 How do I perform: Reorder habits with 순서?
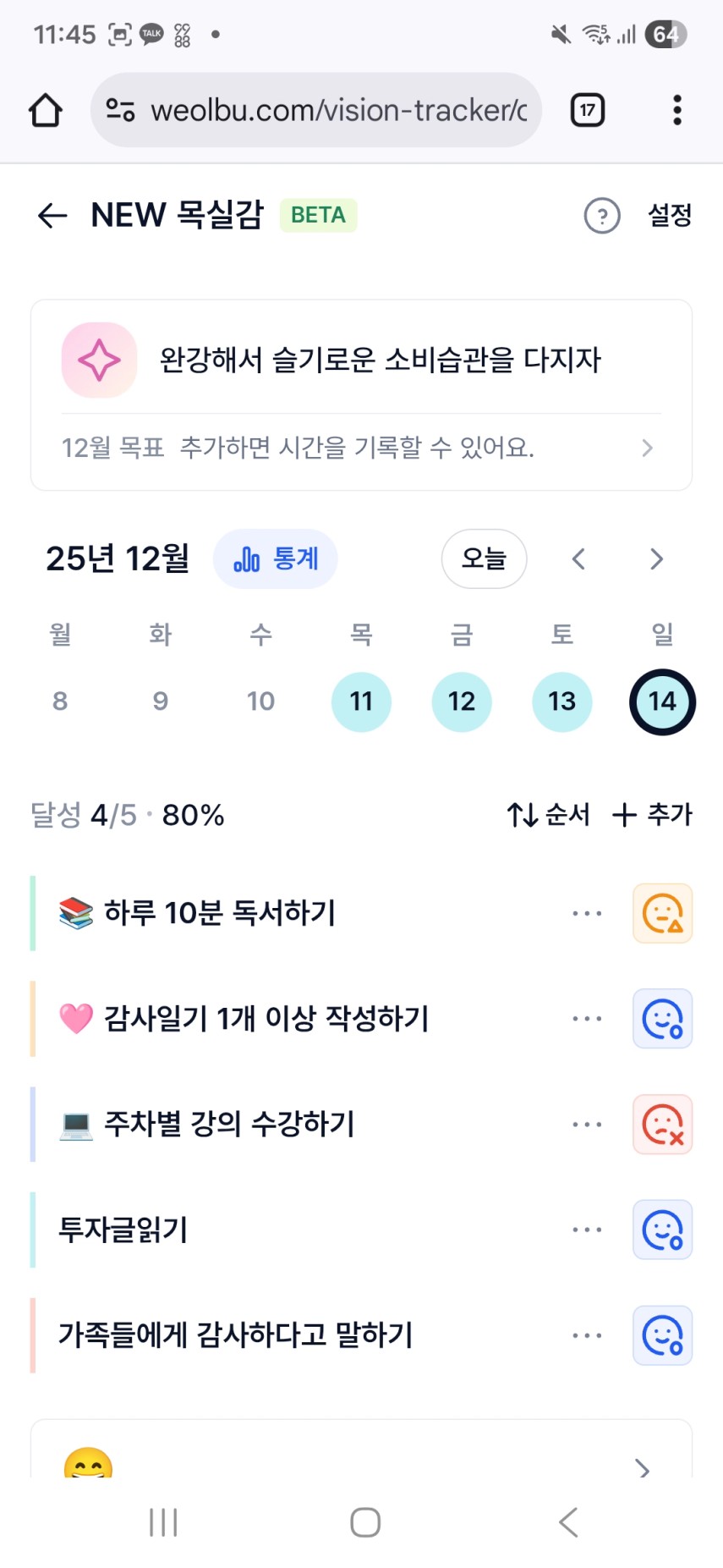tap(548, 815)
